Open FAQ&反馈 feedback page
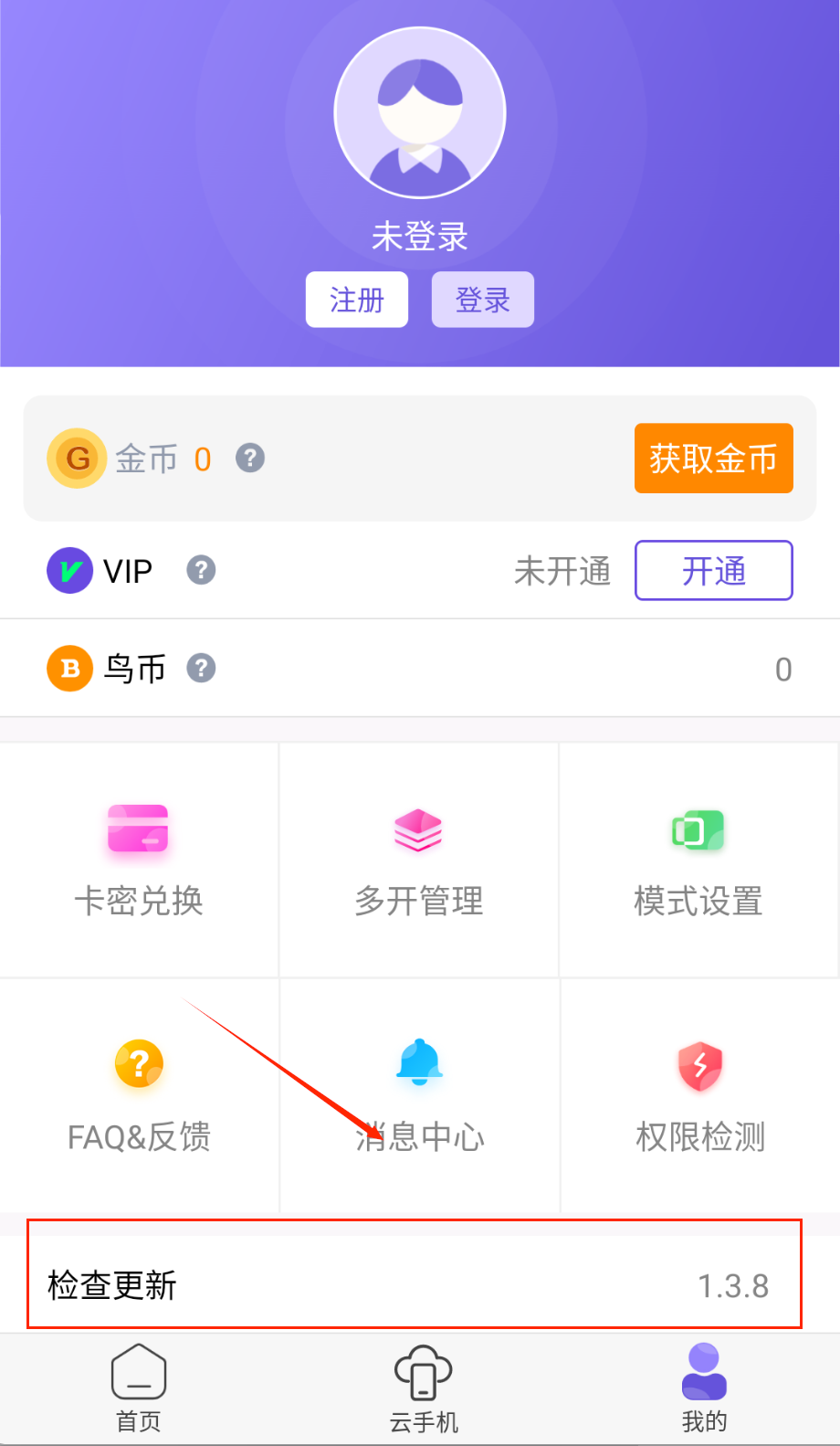This screenshot has width=840, height=1446. pyautogui.click(x=139, y=1096)
